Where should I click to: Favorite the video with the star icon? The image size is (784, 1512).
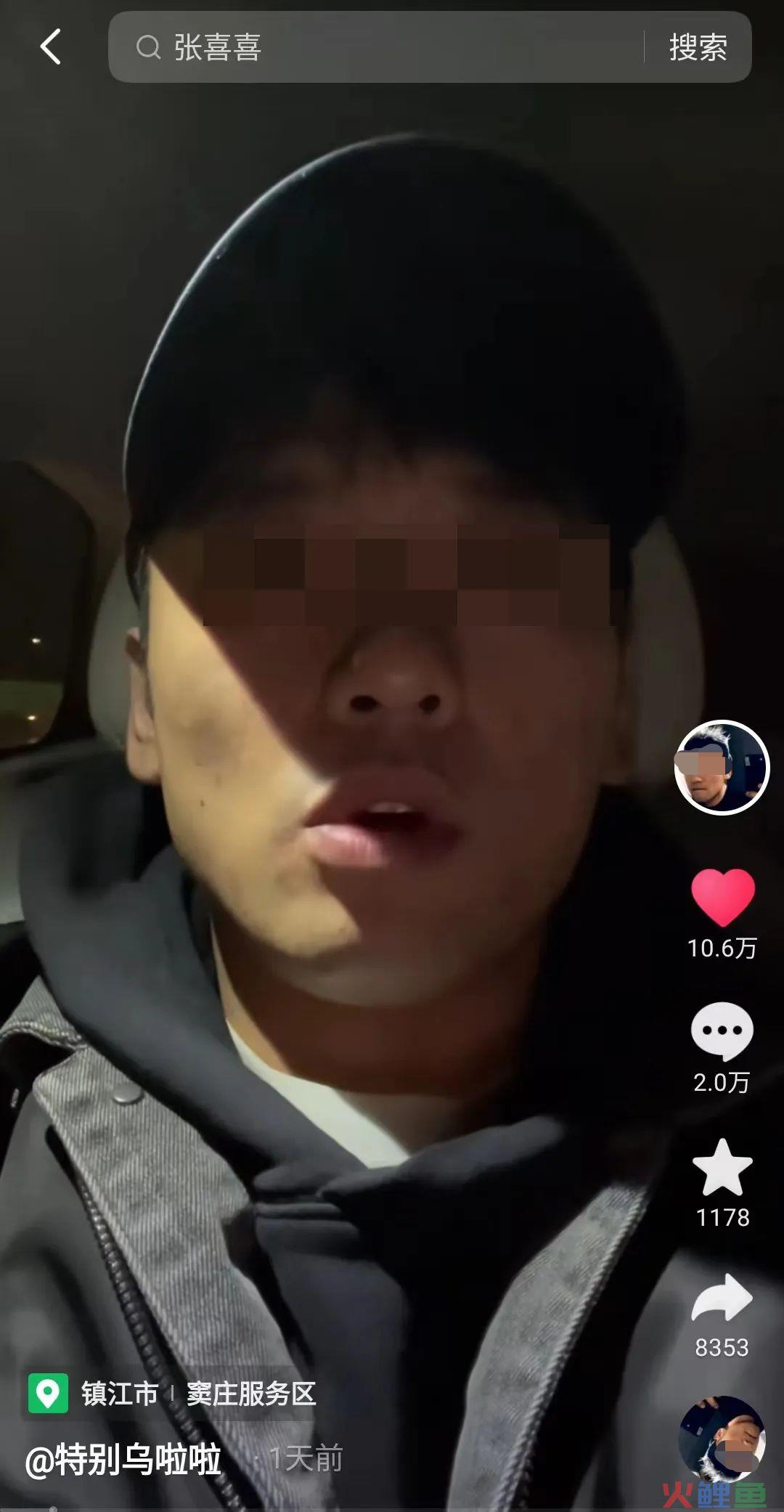click(722, 1167)
